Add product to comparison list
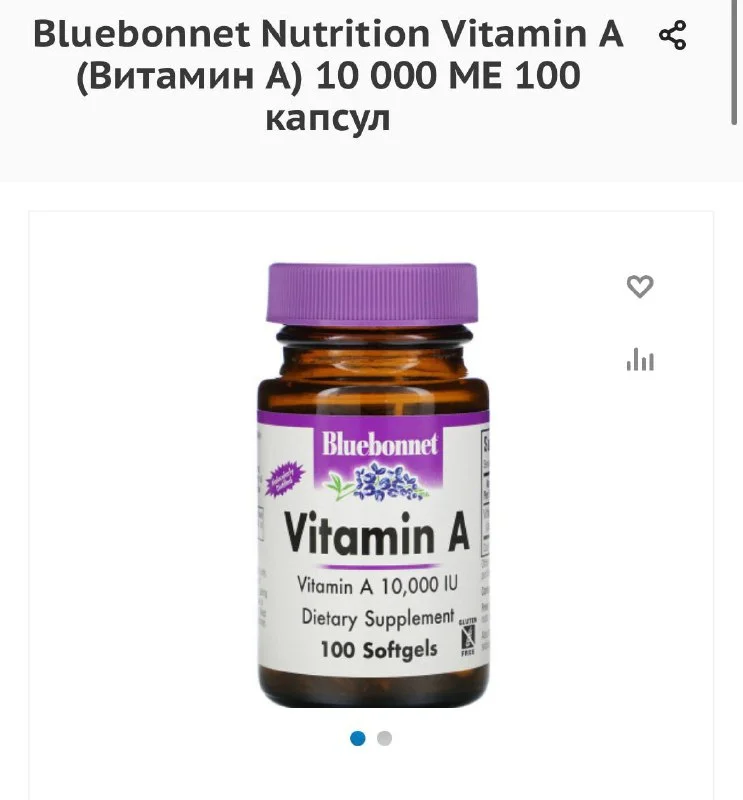The image size is (743, 800). 640,360
